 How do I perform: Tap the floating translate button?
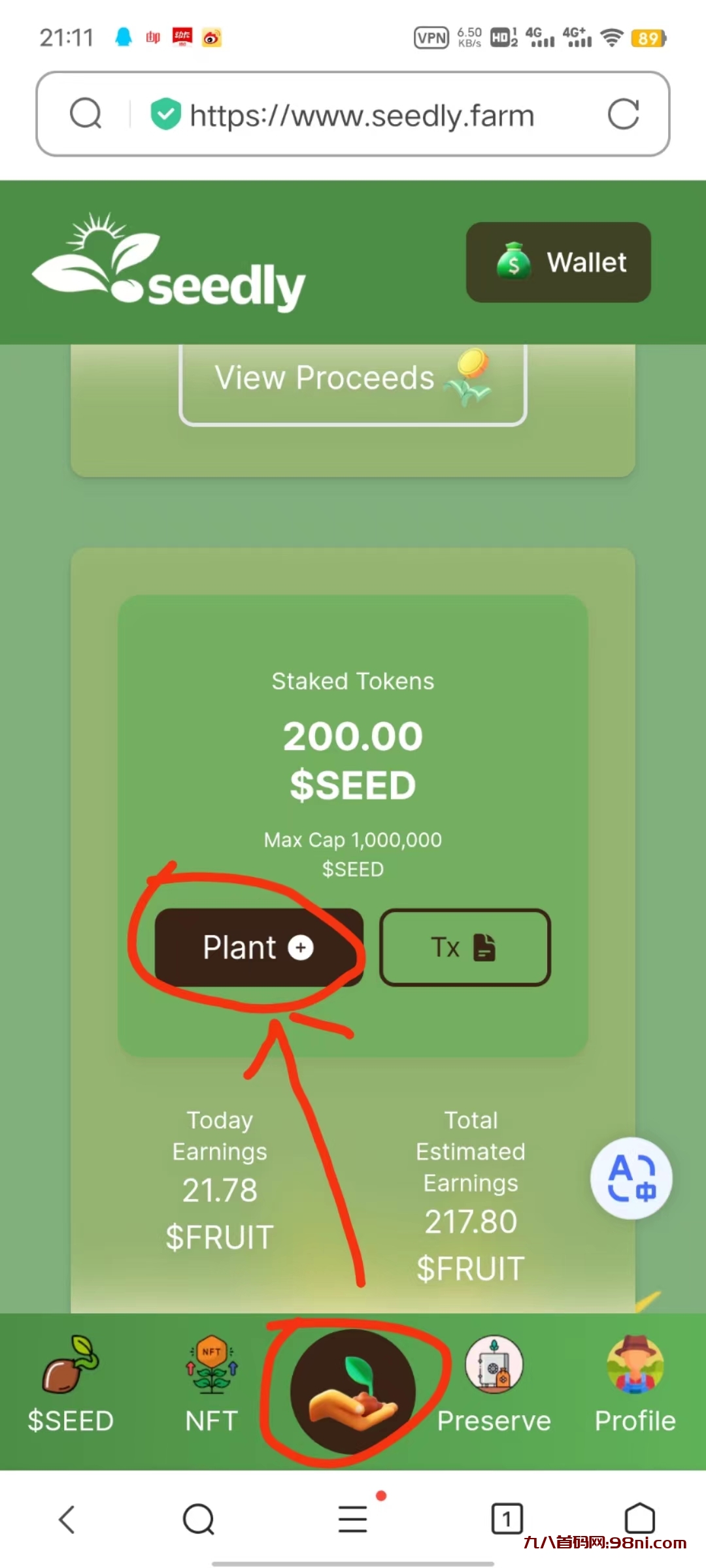pyautogui.click(x=631, y=1178)
